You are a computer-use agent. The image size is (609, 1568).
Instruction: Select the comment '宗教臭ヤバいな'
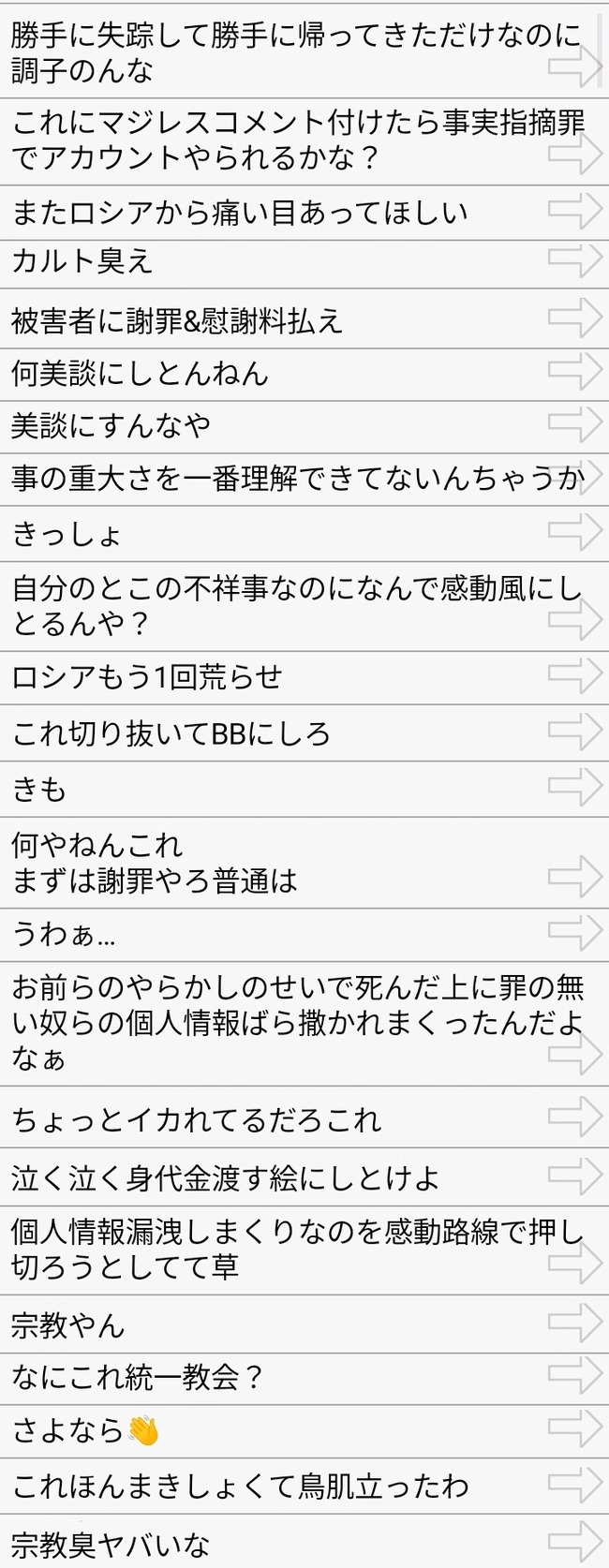(281, 1543)
